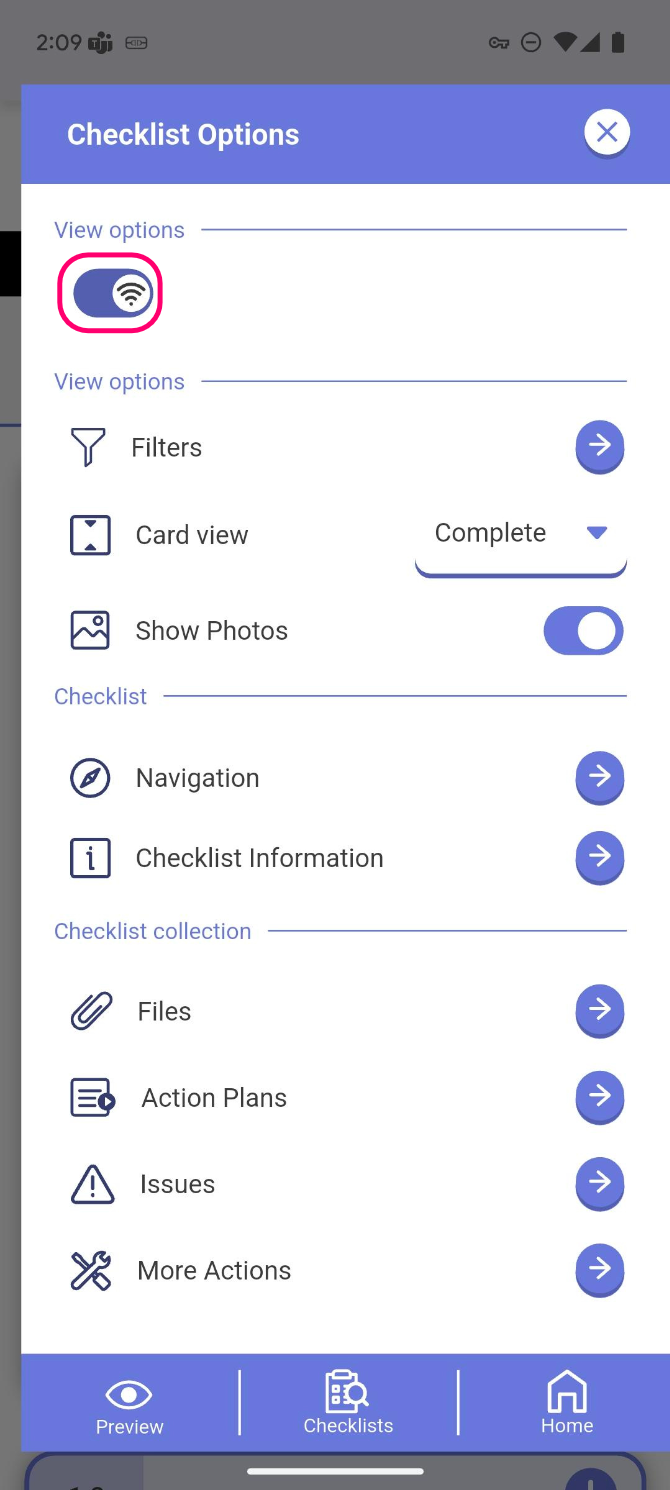Turn off the Show Photos switch

coord(583,631)
